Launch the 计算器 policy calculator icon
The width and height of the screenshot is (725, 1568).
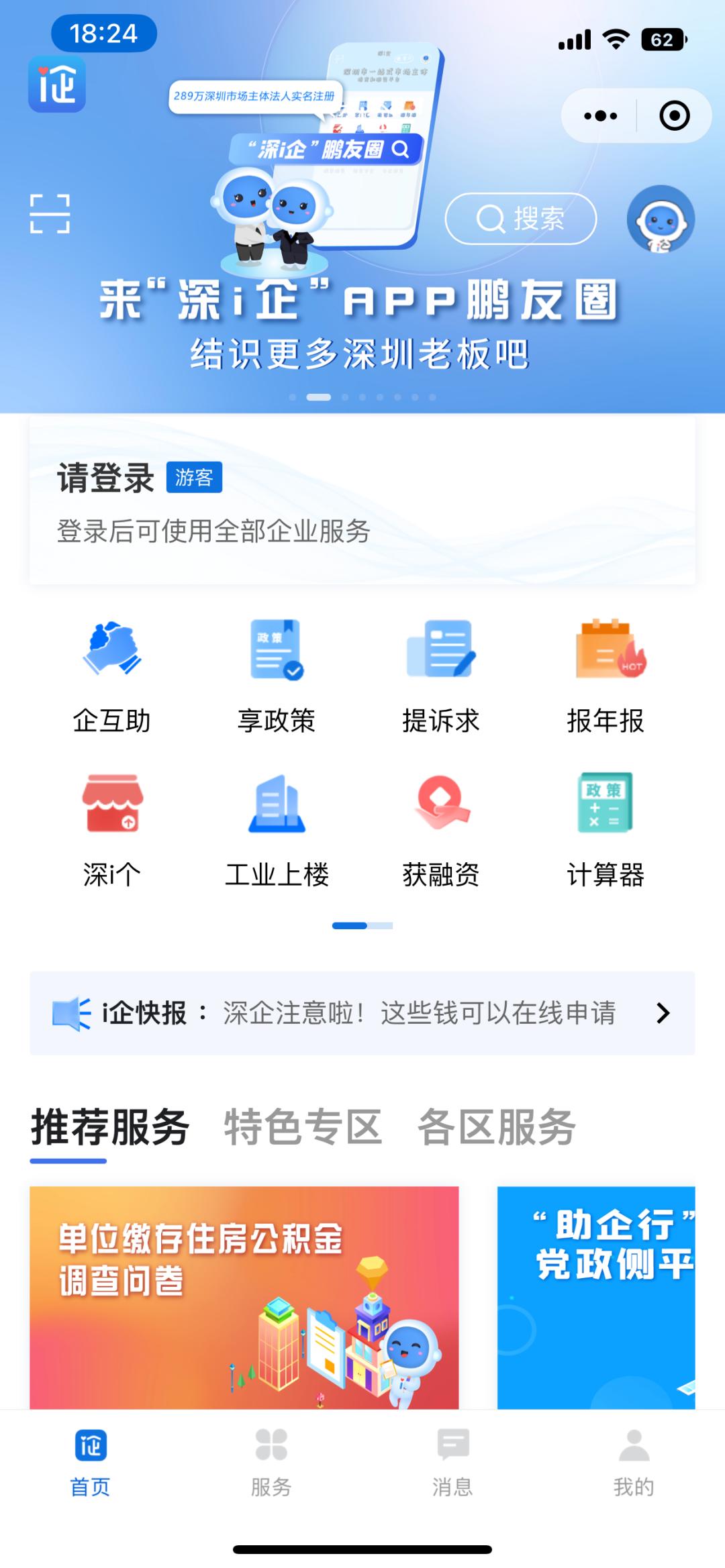(606, 825)
